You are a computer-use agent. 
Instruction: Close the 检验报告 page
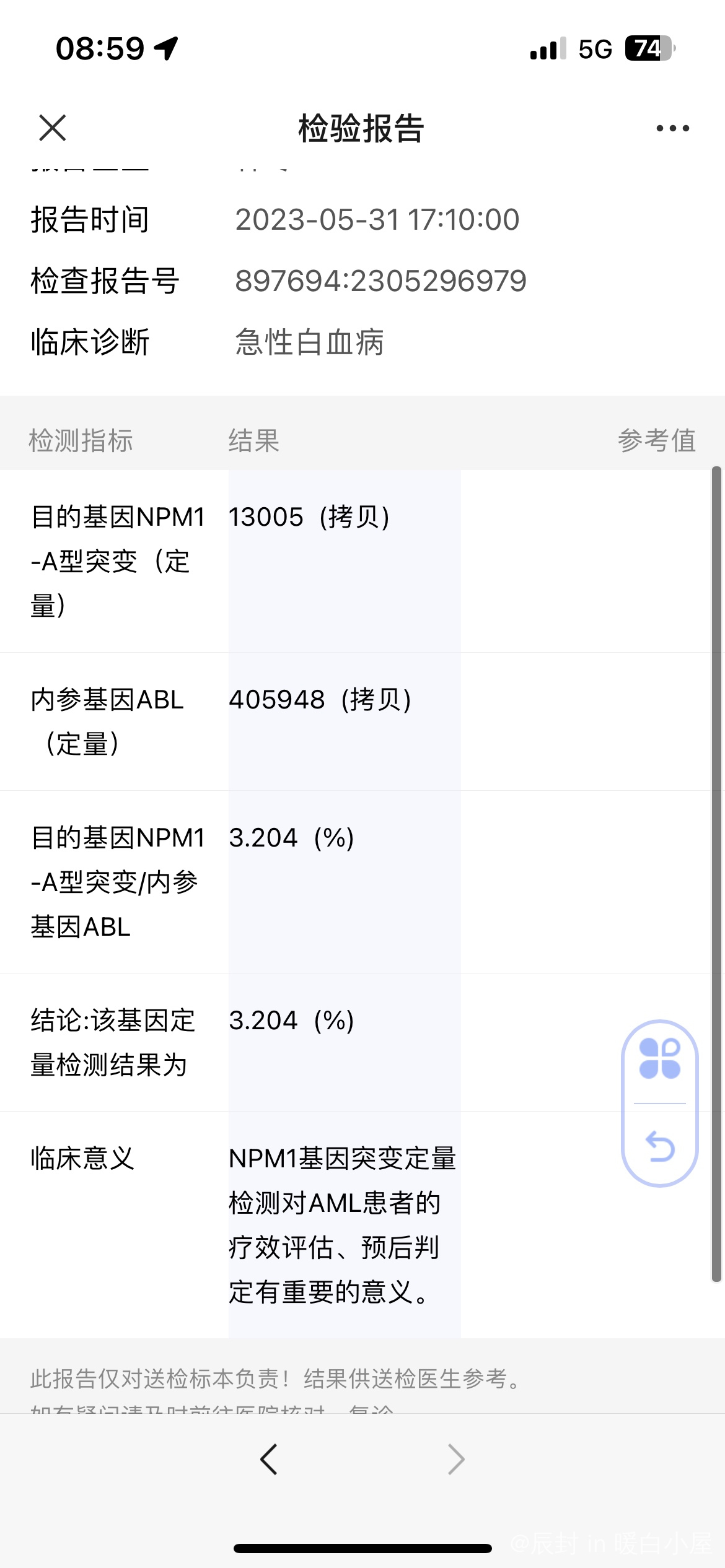[52, 128]
